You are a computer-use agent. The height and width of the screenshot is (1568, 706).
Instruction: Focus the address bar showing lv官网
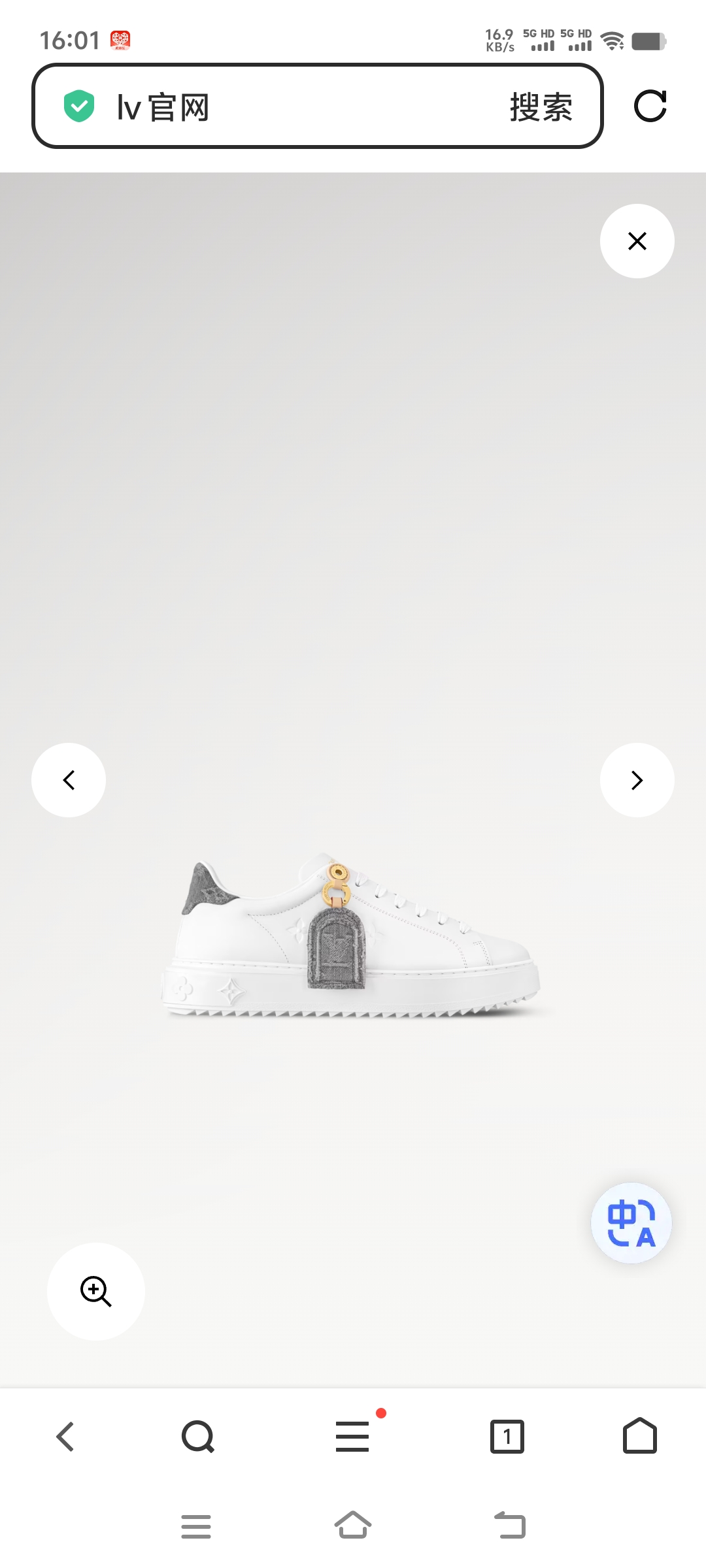(x=294, y=107)
